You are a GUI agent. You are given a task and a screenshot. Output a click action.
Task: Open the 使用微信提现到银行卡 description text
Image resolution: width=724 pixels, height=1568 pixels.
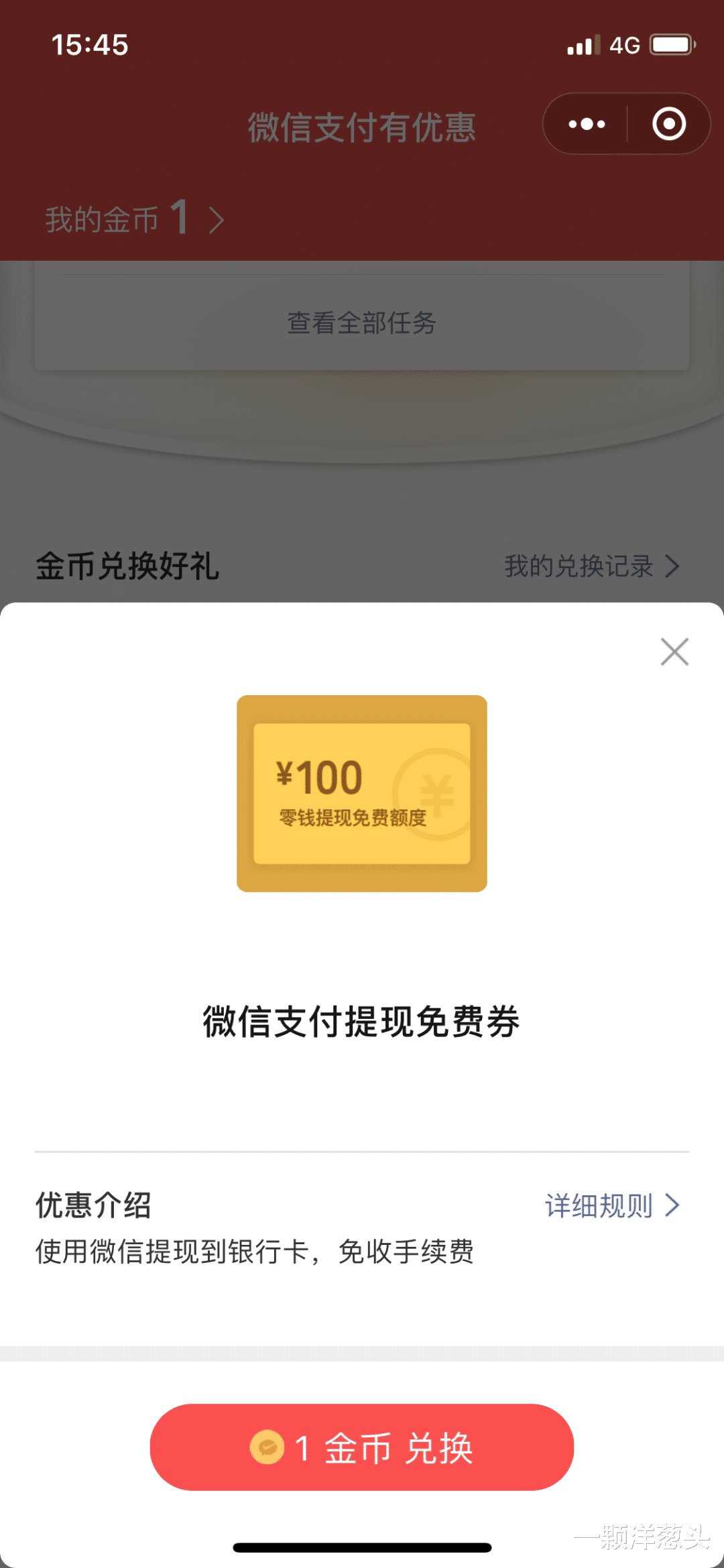(x=255, y=1252)
